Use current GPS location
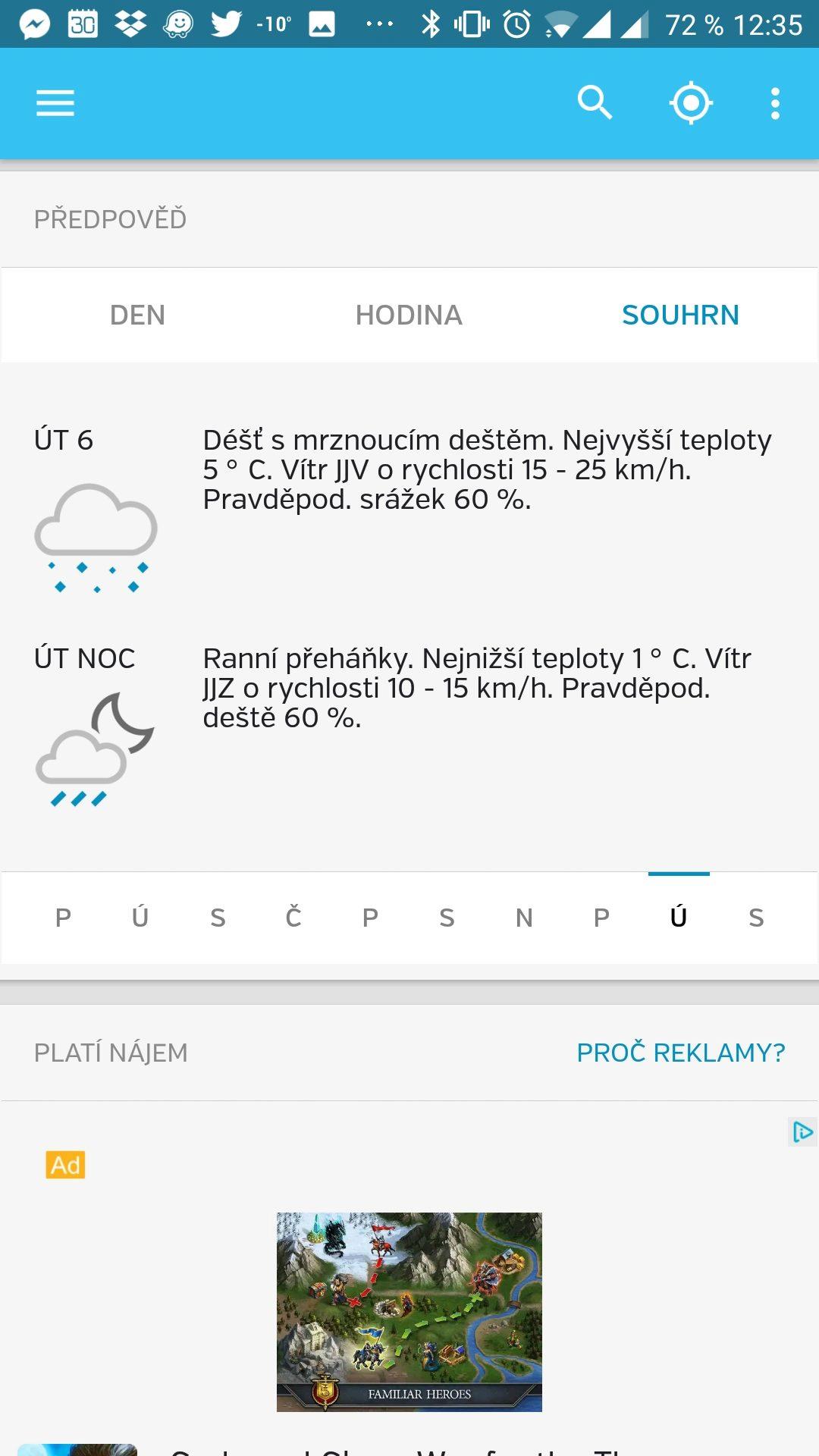This screenshot has height=1456, width=819. (x=691, y=103)
